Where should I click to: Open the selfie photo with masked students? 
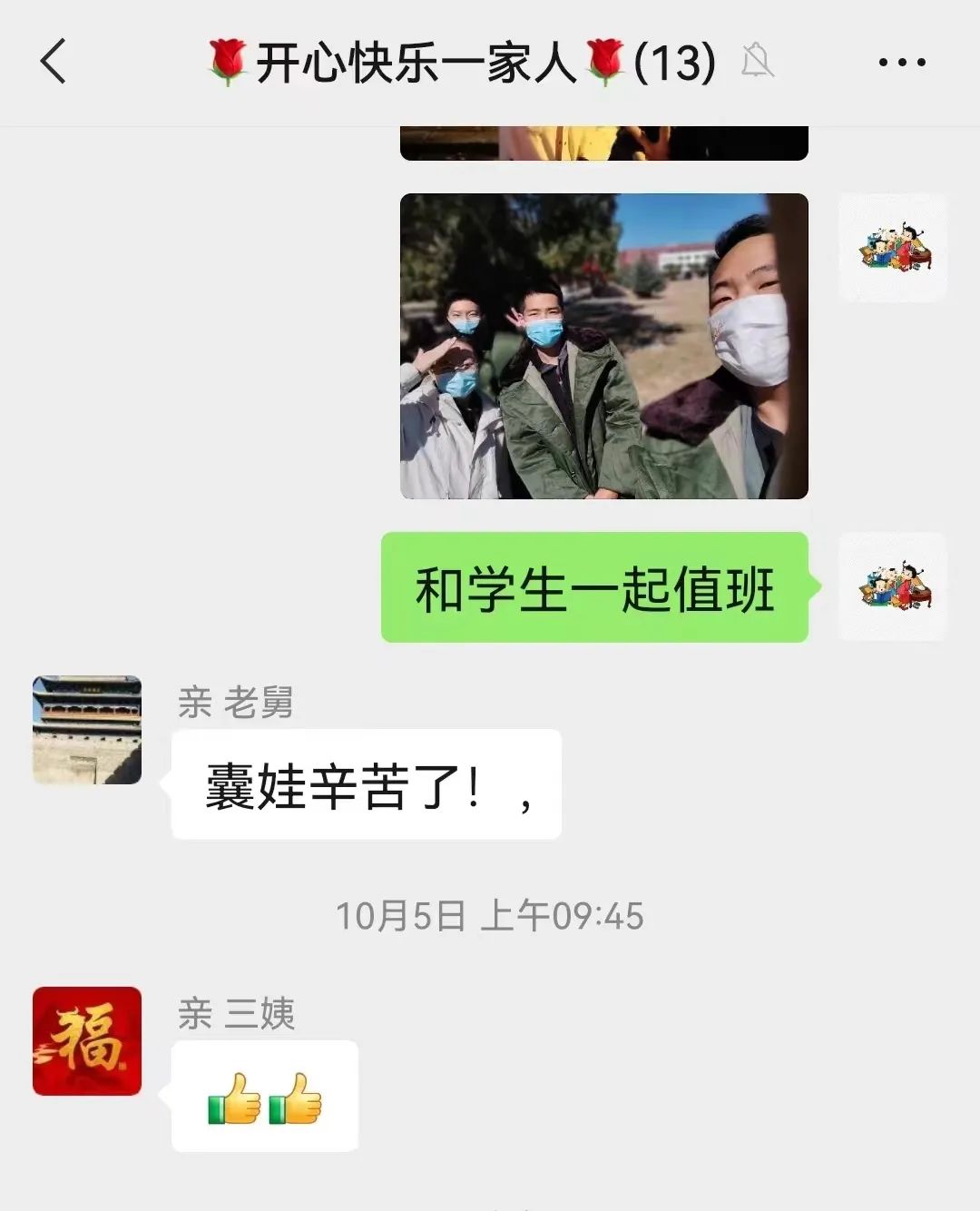coord(603,346)
